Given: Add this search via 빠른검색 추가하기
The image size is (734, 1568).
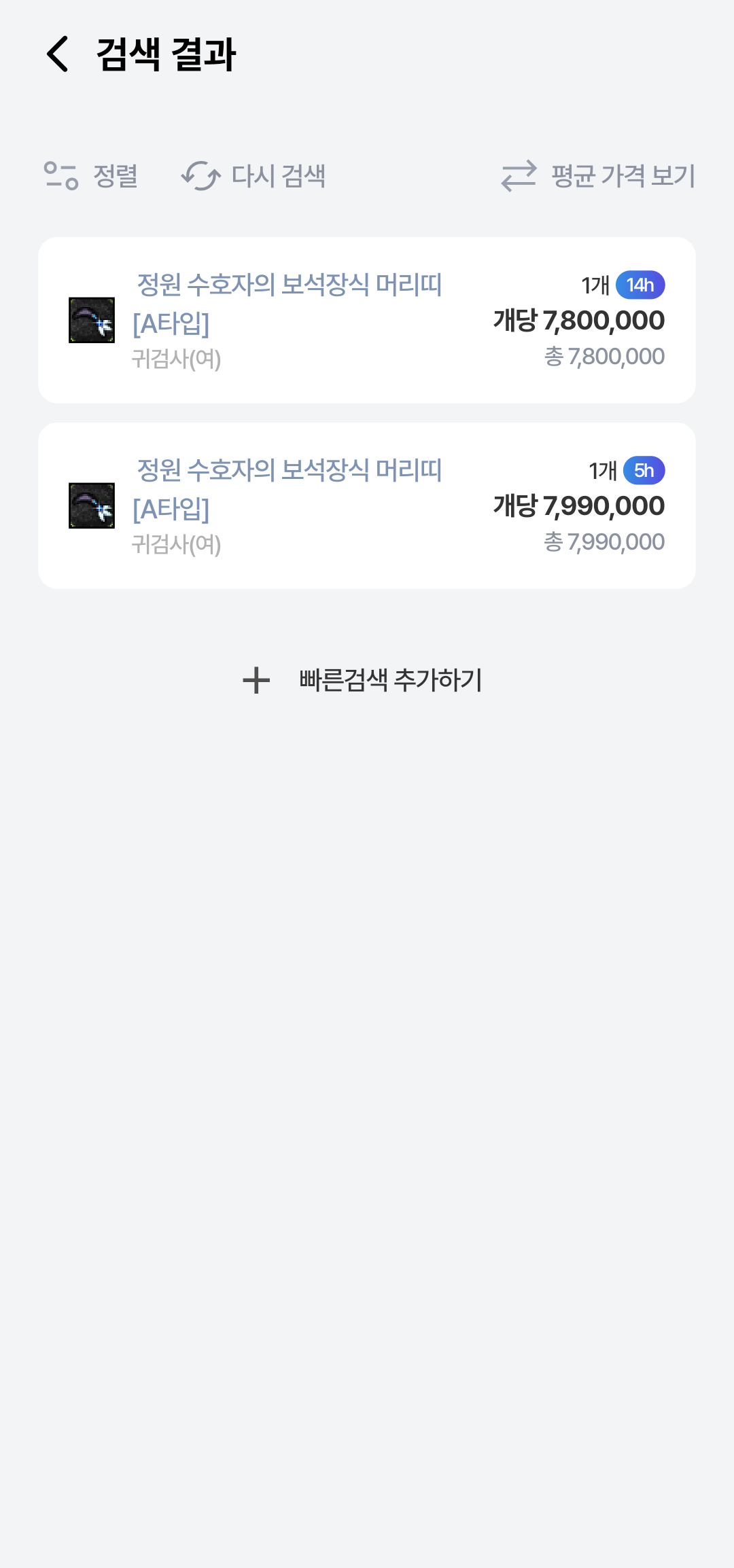Looking at the screenshot, I should point(363,680).
